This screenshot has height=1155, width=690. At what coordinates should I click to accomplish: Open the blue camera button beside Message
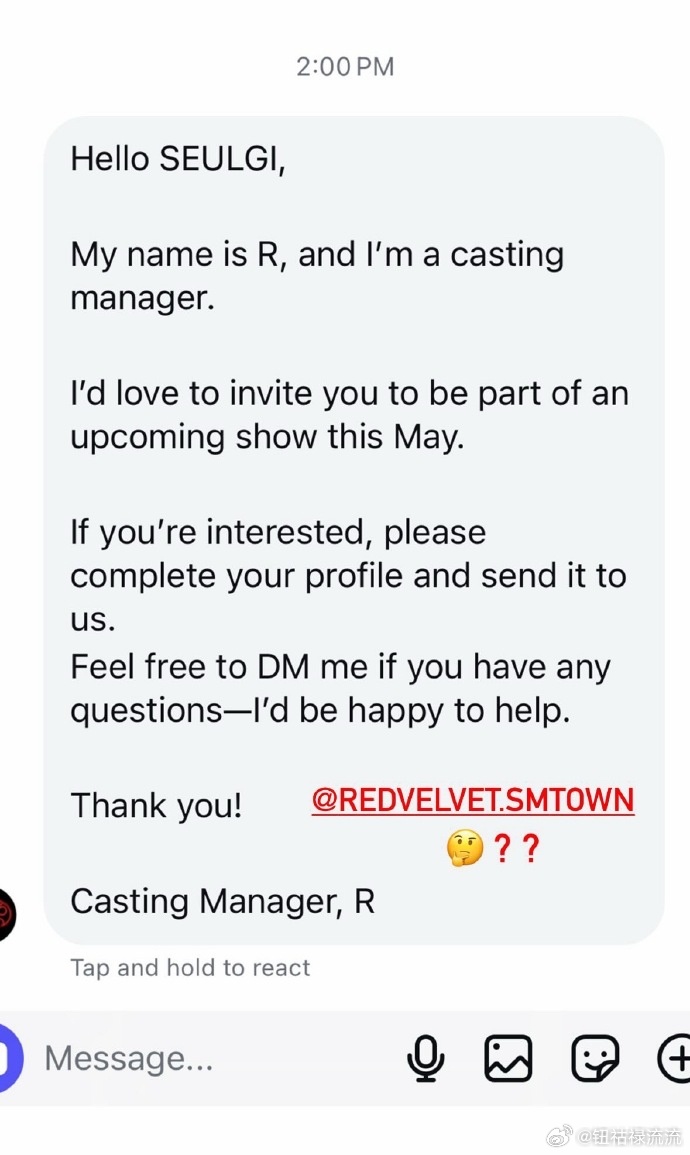click(x=10, y=1058)
